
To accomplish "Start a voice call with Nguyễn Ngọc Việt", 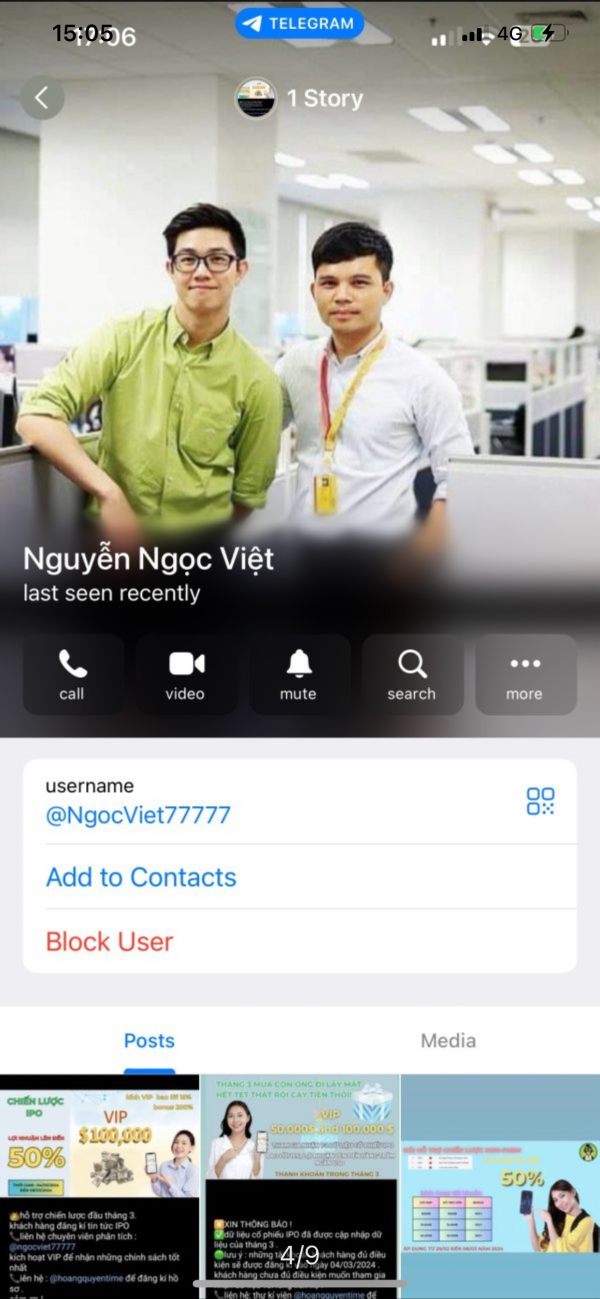I will (73, 675).
